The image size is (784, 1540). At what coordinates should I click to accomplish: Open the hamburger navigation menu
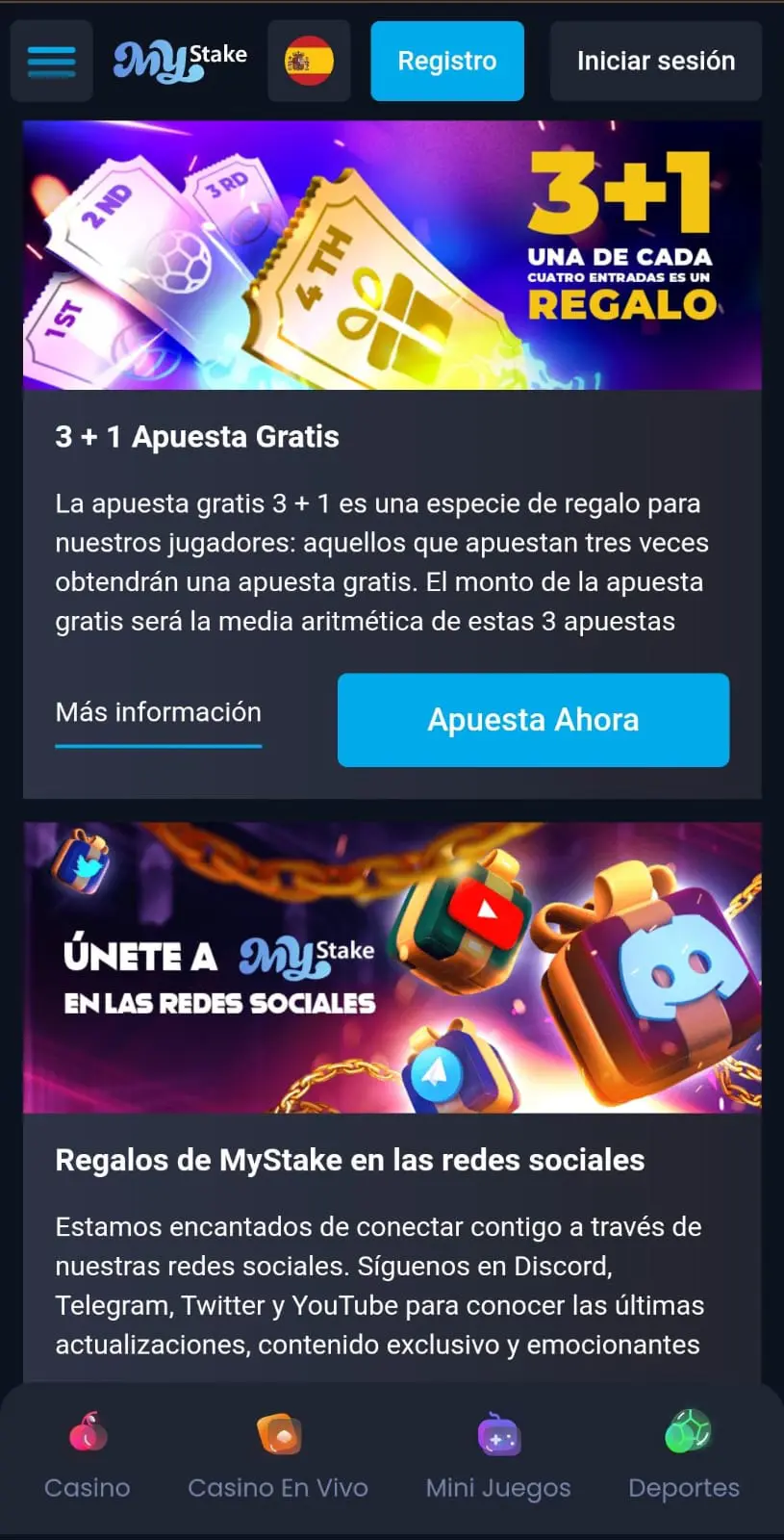(x=51, y=61)
